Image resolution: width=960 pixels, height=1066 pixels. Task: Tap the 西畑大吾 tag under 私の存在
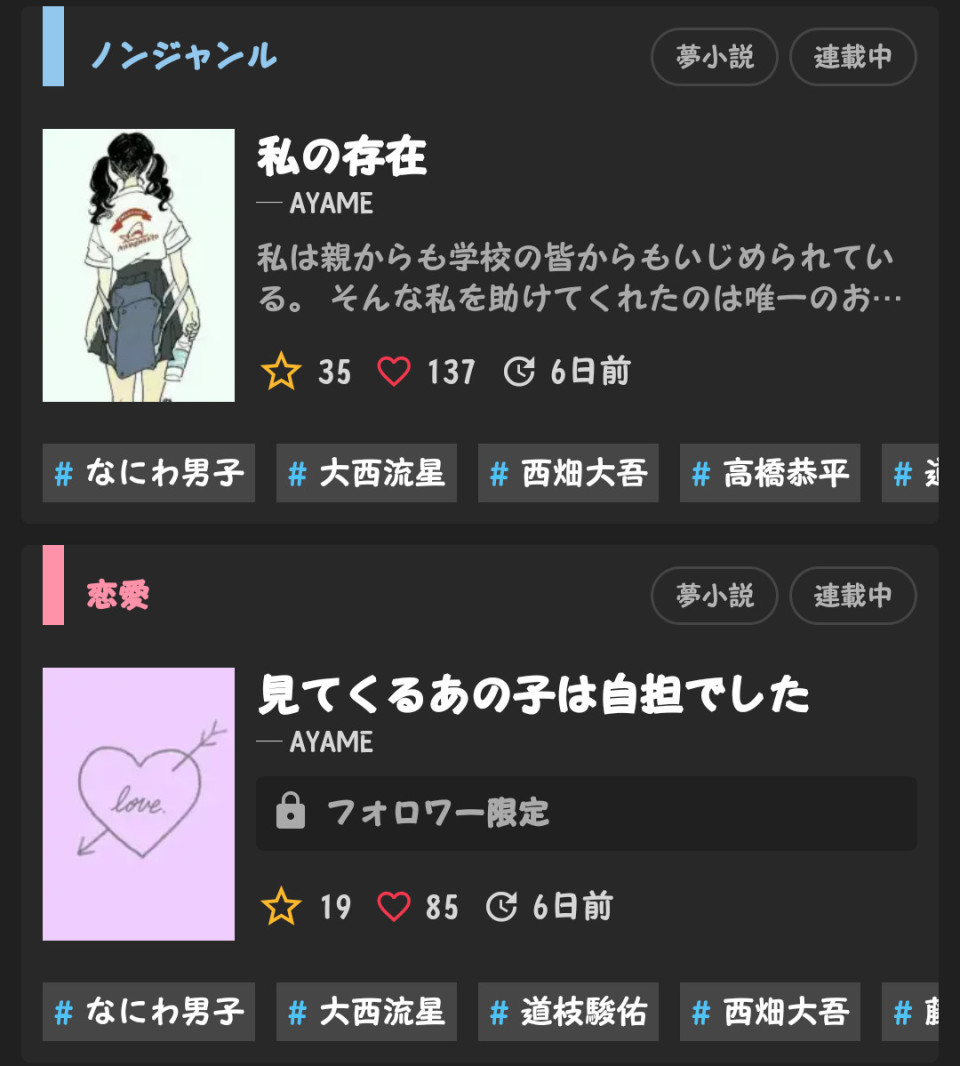point(568,473)
